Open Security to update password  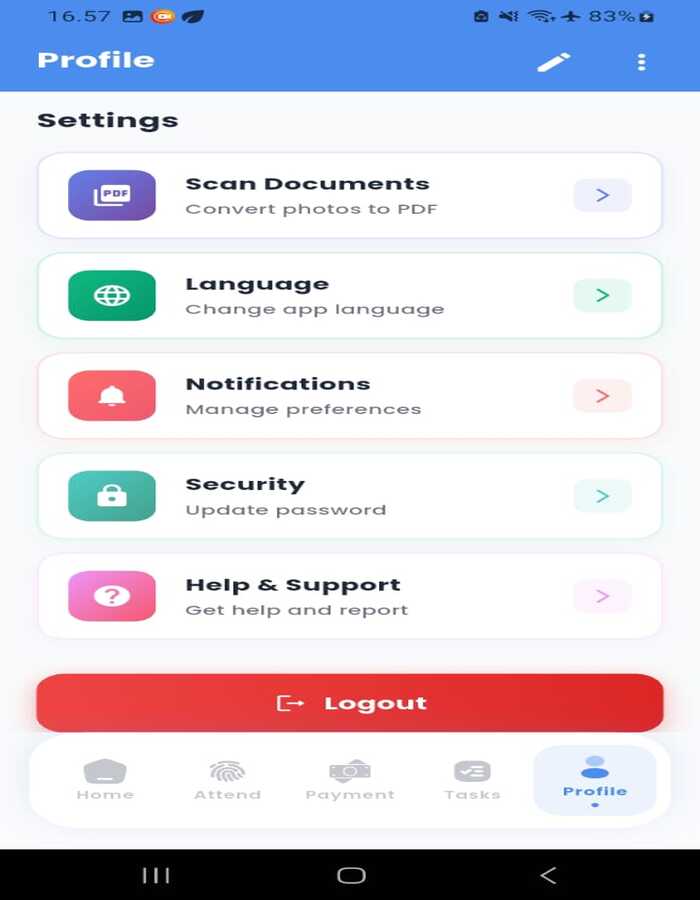[x=350, y=496]
